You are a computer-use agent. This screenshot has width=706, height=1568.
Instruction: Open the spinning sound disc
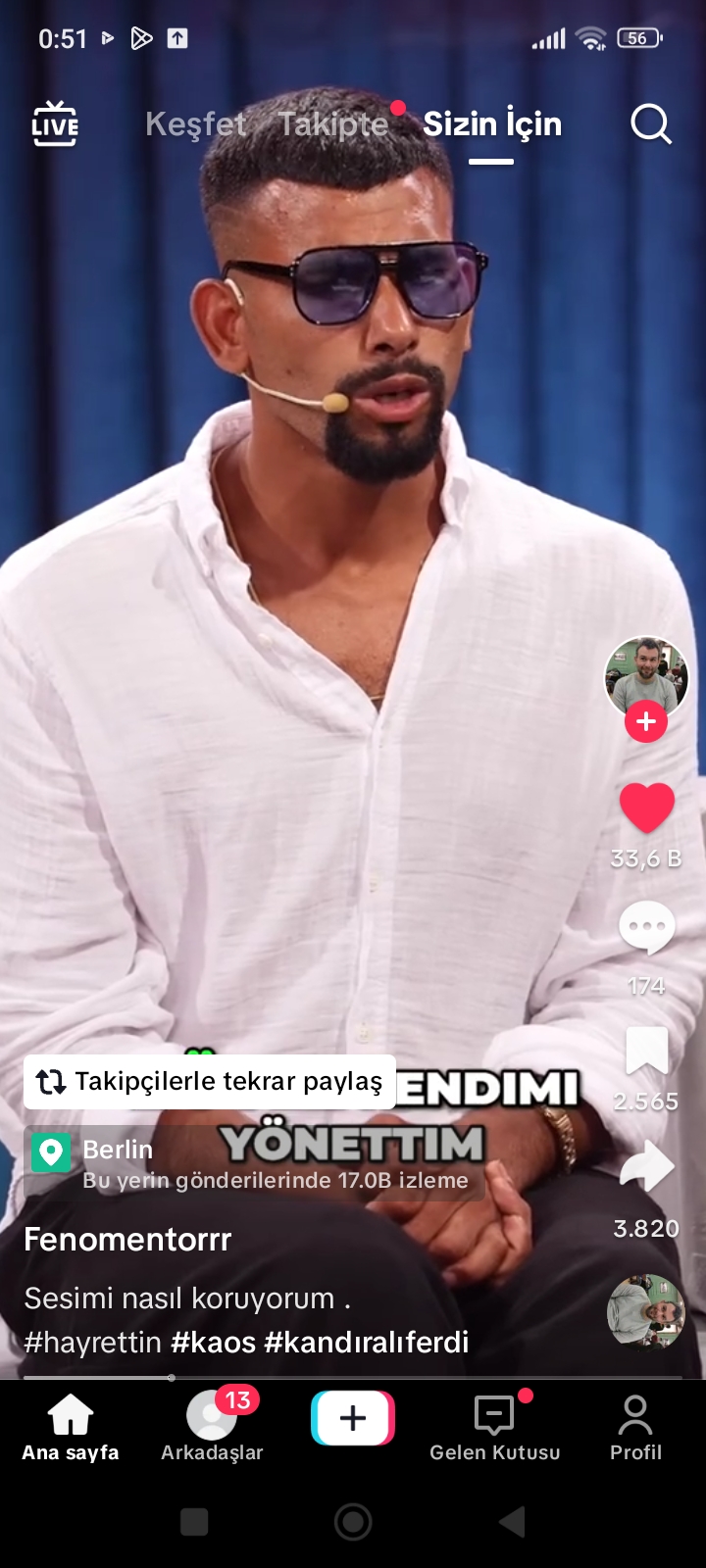point(644,1311)
